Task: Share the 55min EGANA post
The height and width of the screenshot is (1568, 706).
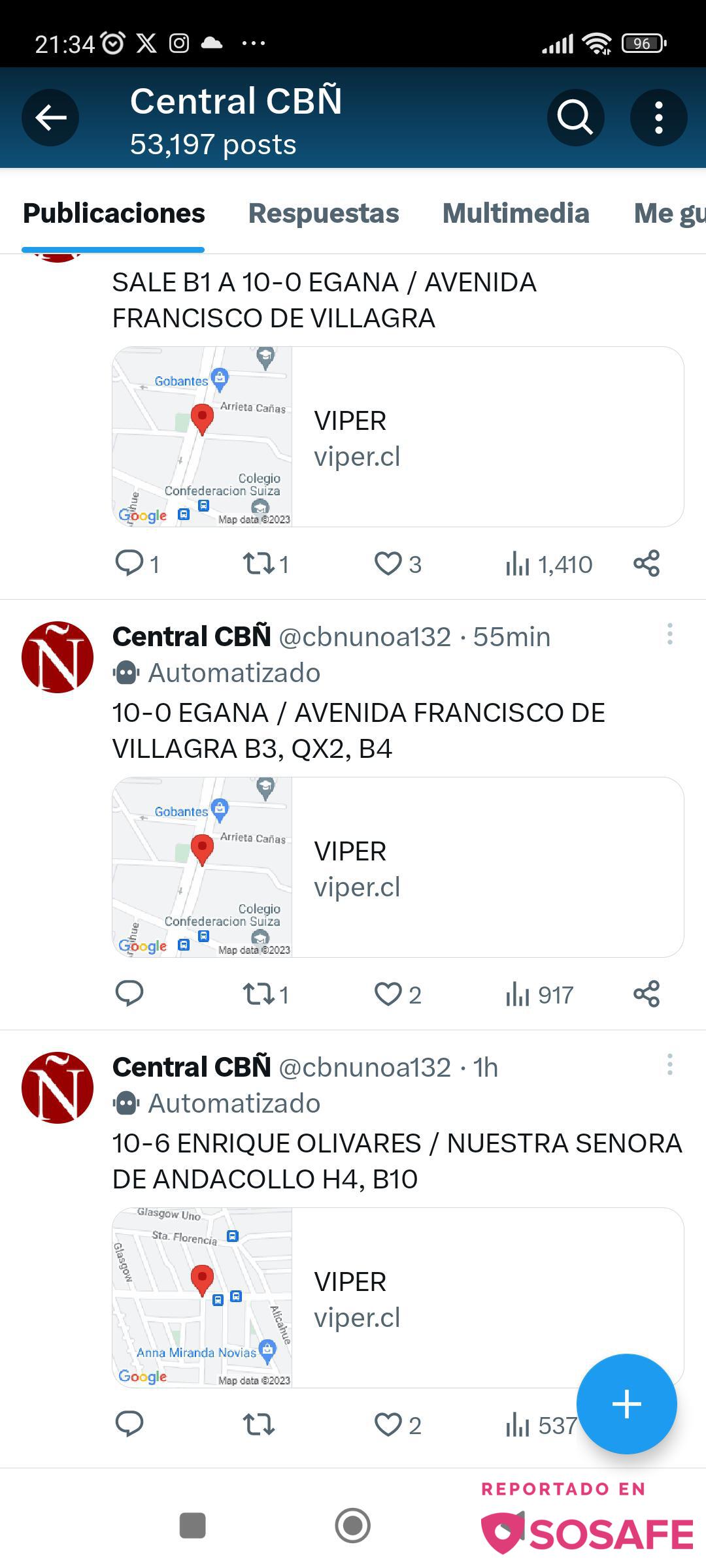Action: point(647,994)
